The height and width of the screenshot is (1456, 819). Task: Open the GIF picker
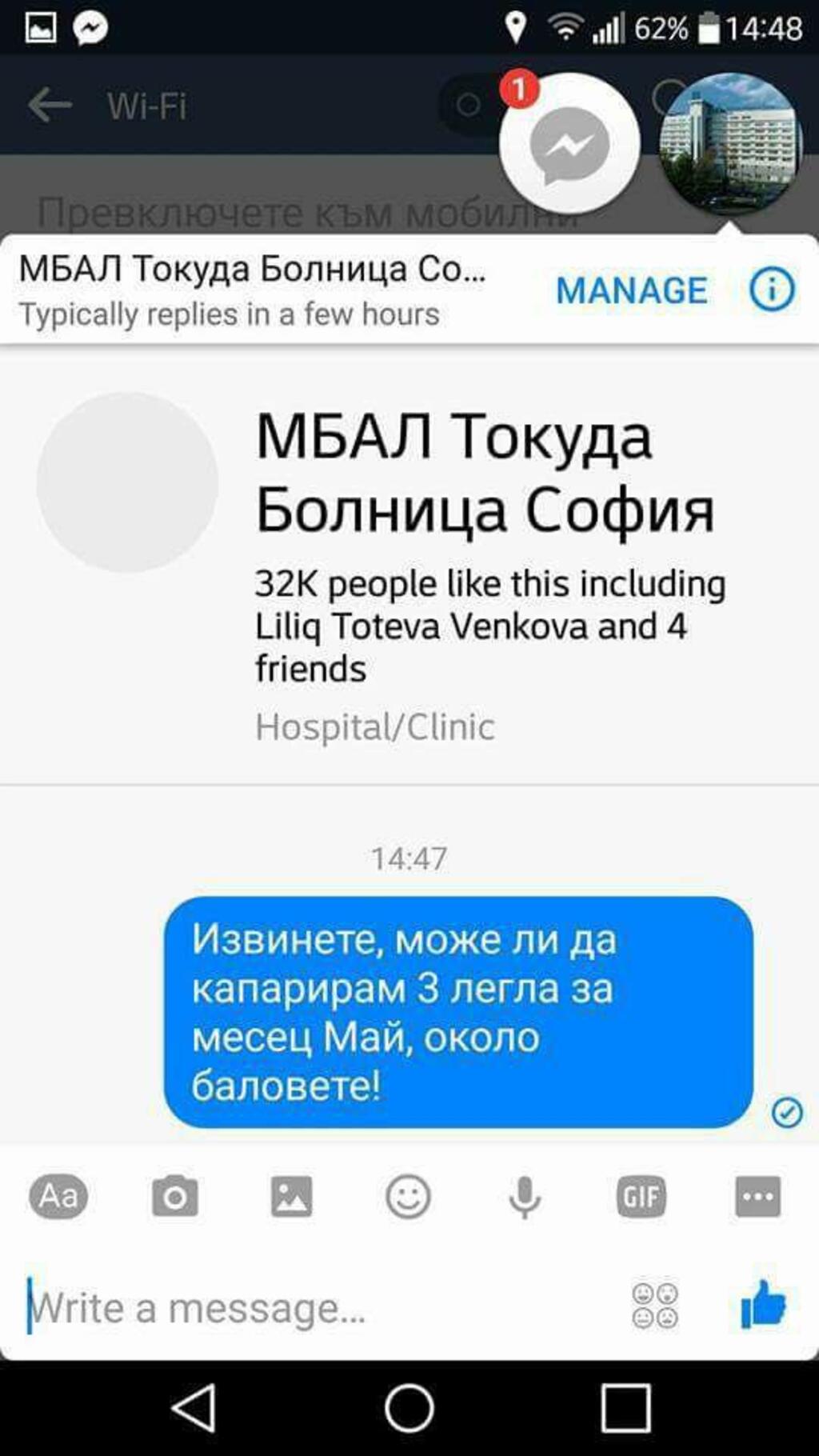[641, 1196]
